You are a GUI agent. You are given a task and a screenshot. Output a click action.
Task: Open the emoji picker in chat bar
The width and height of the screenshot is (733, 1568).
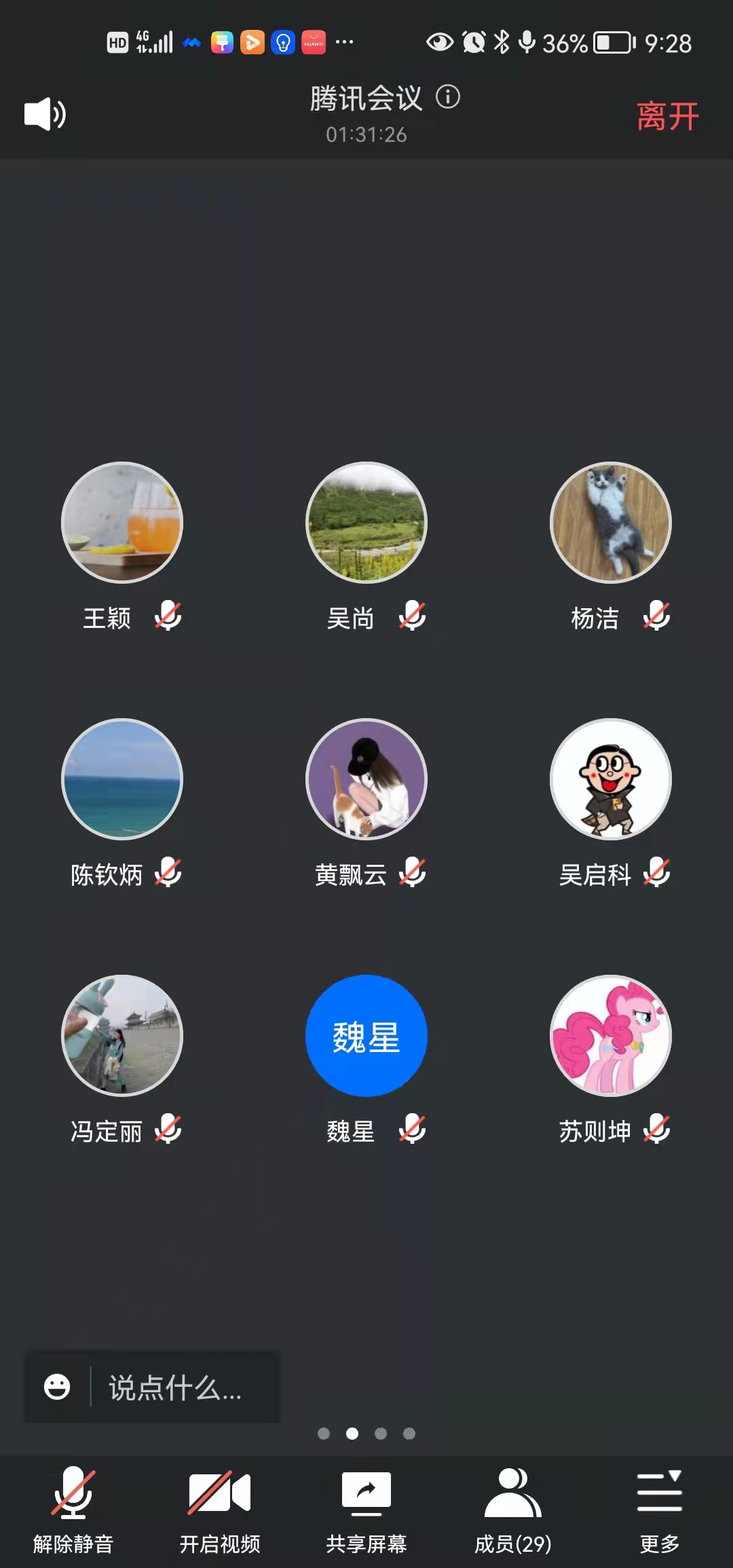(57, 1387)
